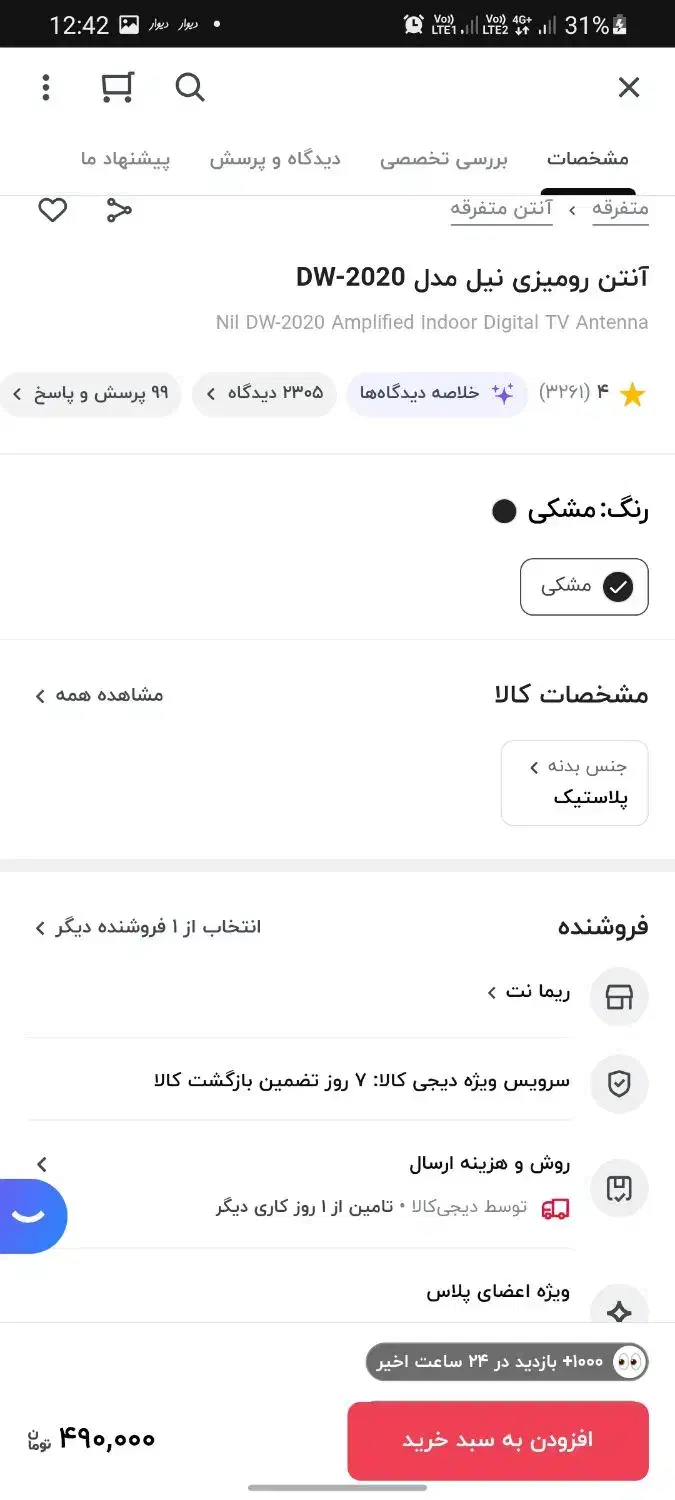675x1500 pixels.
Task: Share this product
Action: coord(119,210)
